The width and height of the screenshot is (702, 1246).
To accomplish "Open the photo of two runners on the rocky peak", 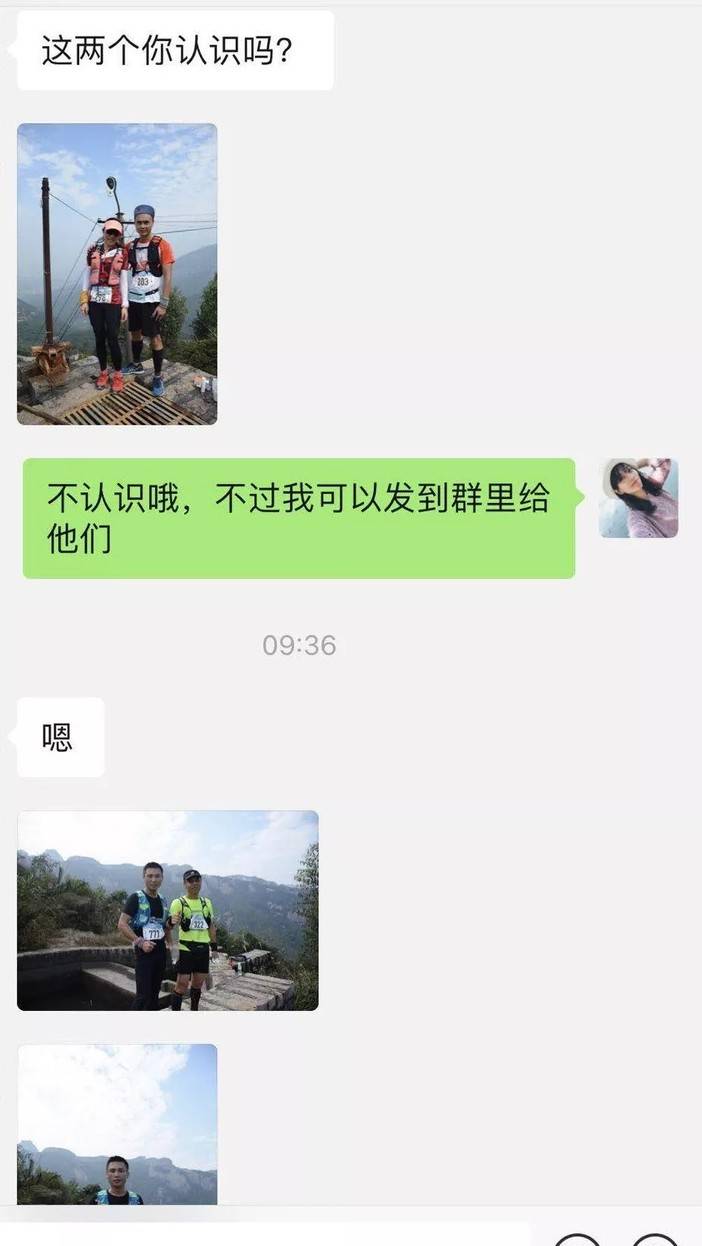I will [x=117, y=274].
